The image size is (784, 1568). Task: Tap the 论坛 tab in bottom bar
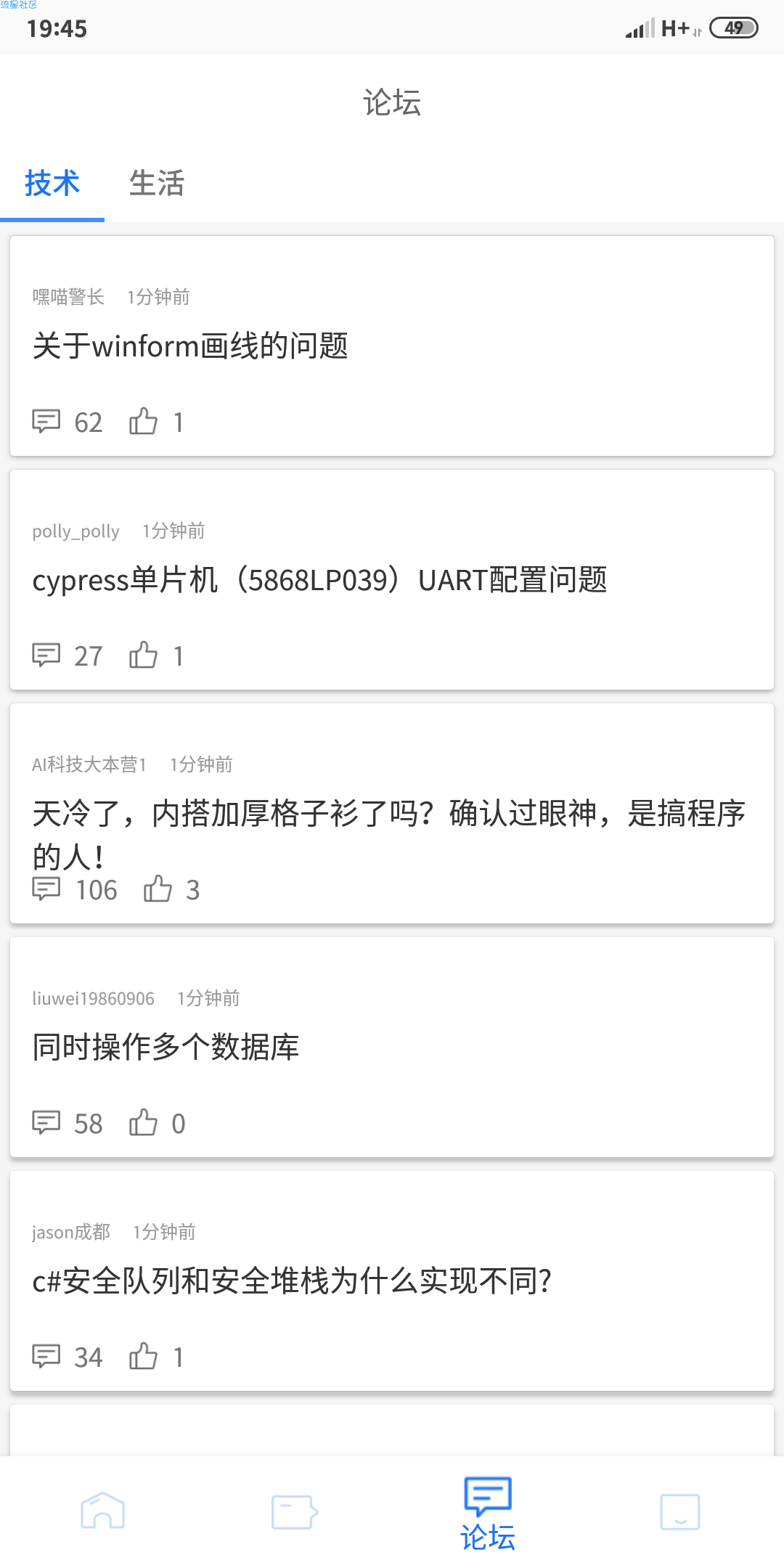(488, 1514)
